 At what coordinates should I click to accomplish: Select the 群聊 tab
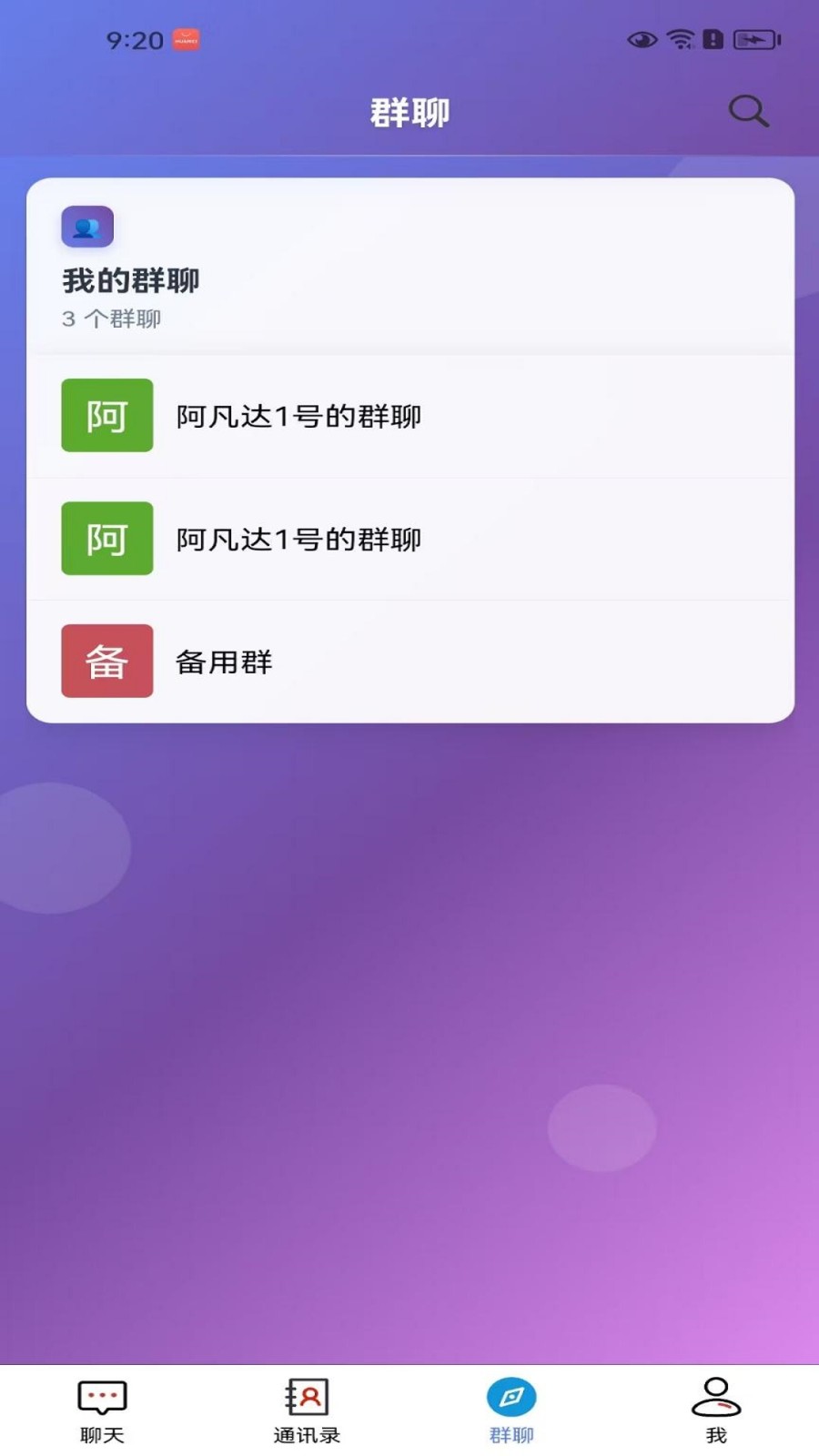click(511, 1410)
